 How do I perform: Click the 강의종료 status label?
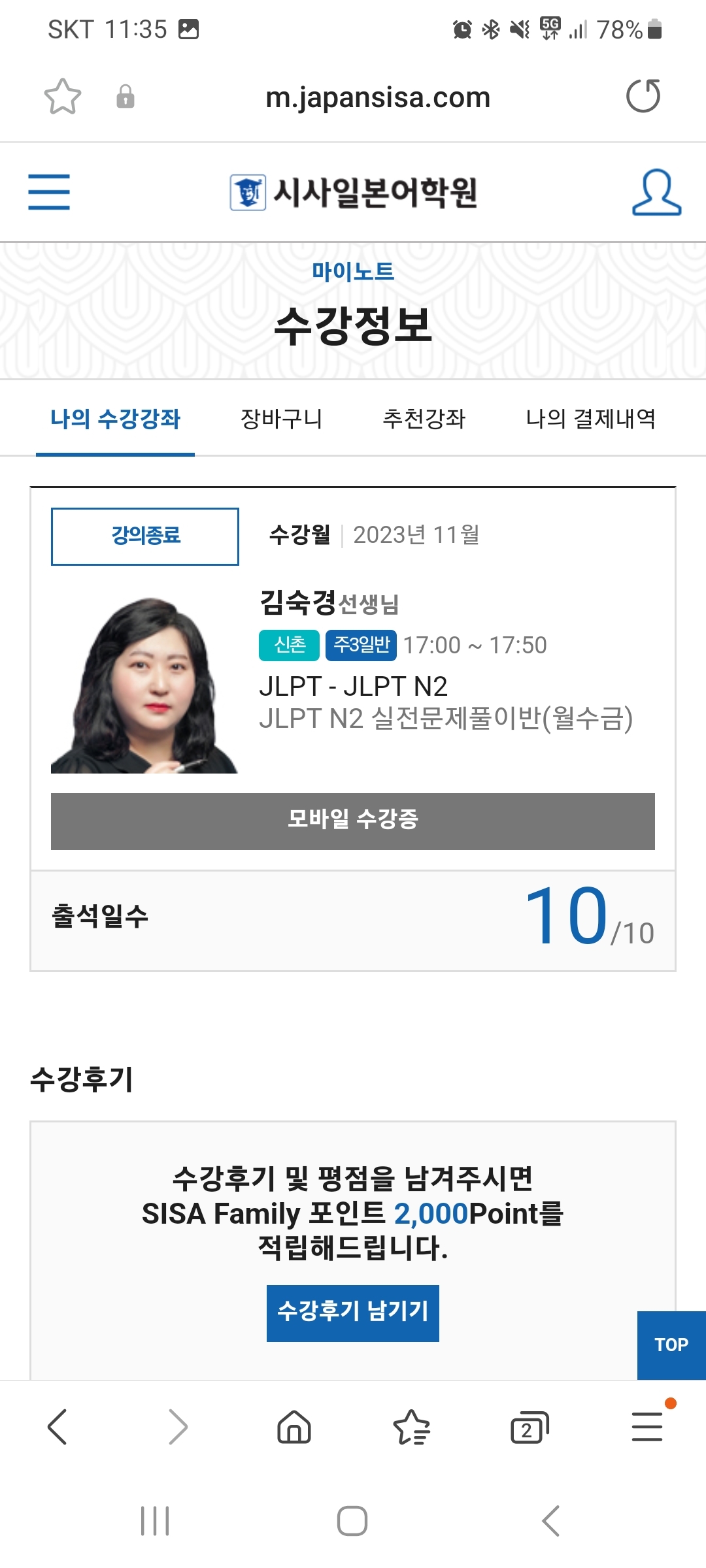tap(145, 535)
